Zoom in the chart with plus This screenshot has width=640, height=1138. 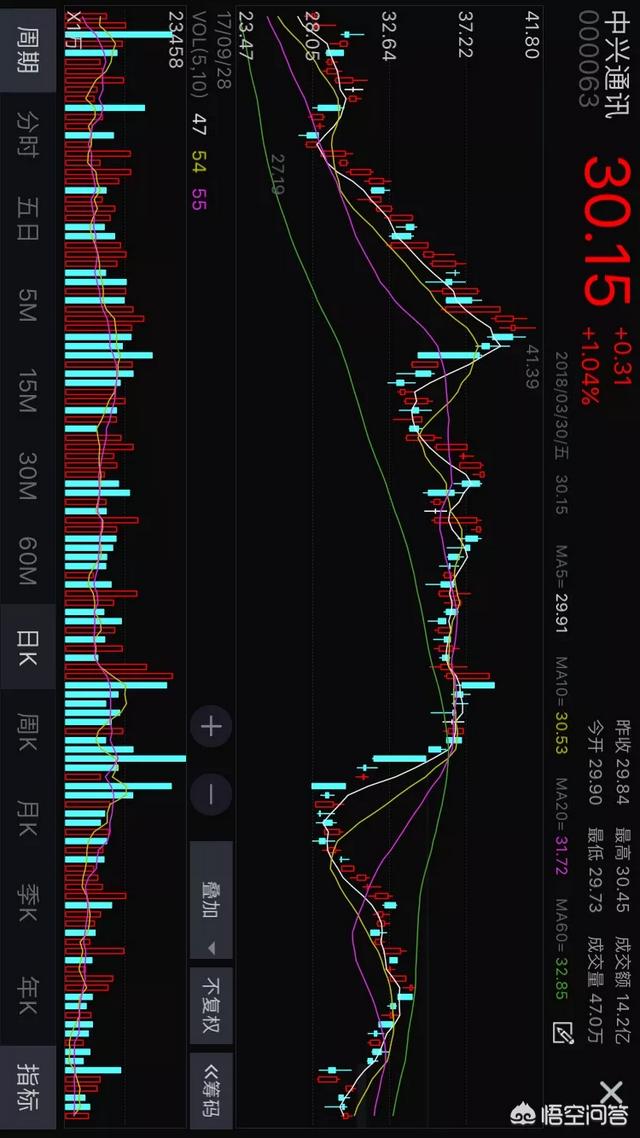coord(211,725)
